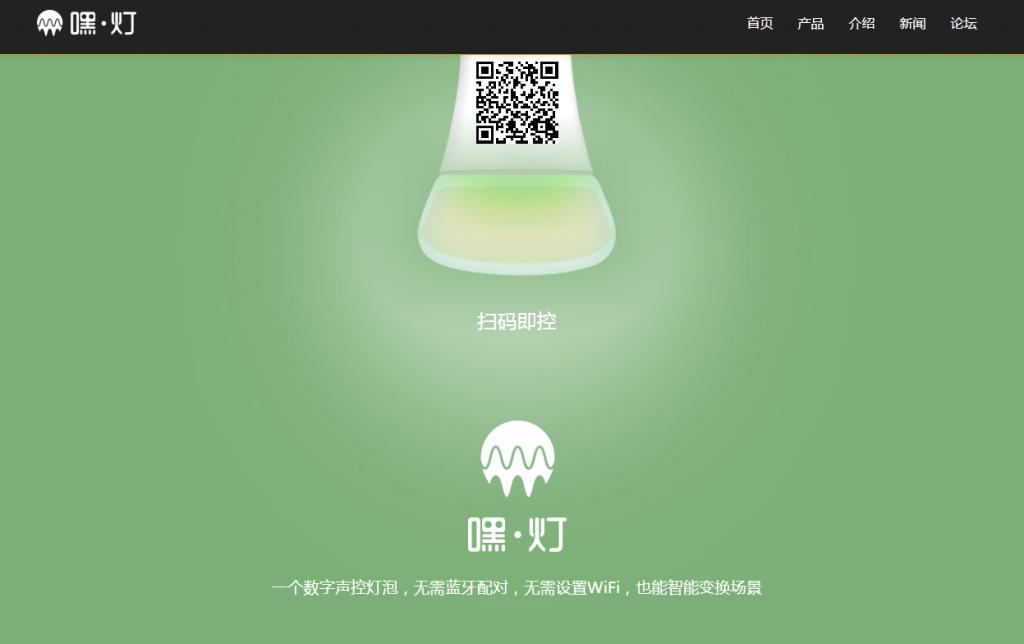Visit the 论坛 forum page
Viewport: 1024px width, 644px height.
[x=963, y=24]
